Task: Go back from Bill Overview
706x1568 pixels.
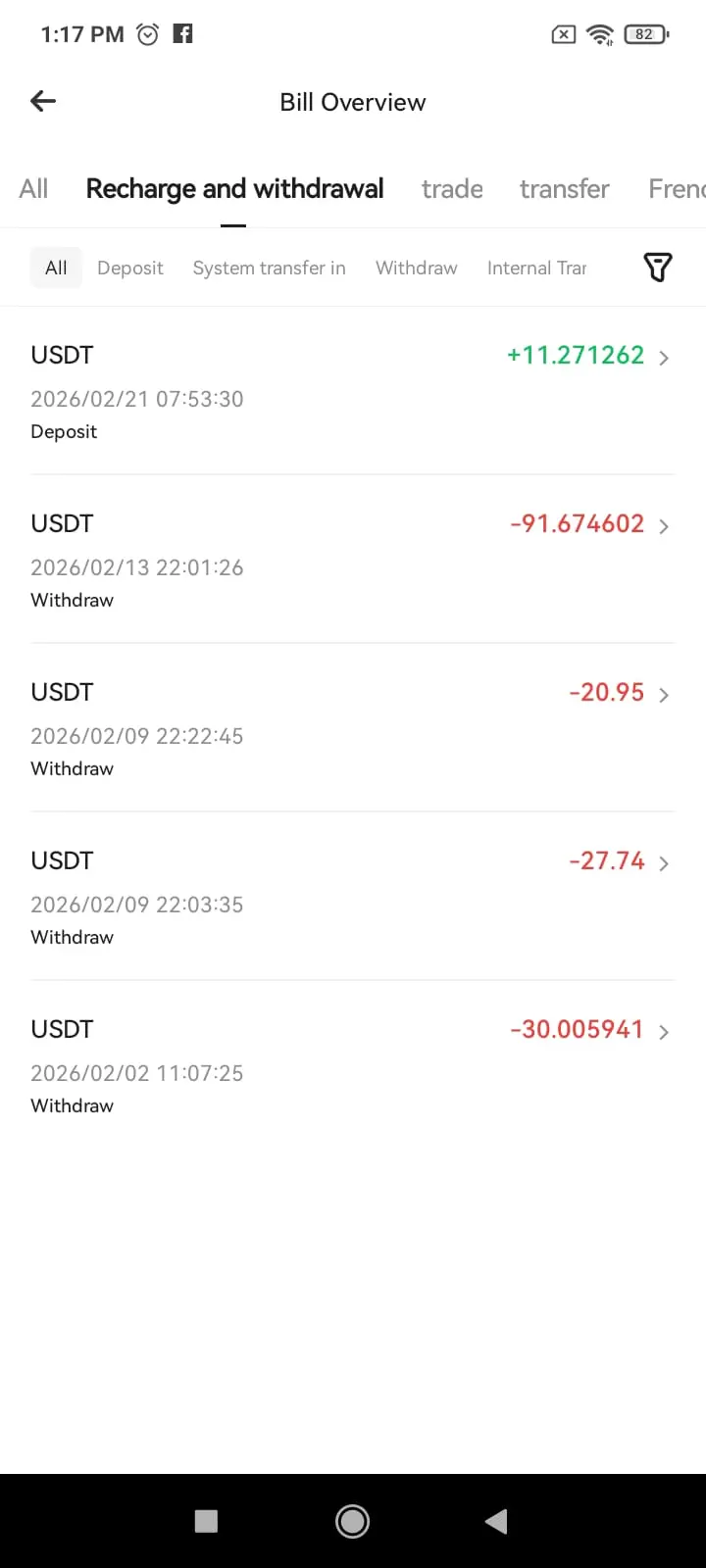Action: coord(43,101)
